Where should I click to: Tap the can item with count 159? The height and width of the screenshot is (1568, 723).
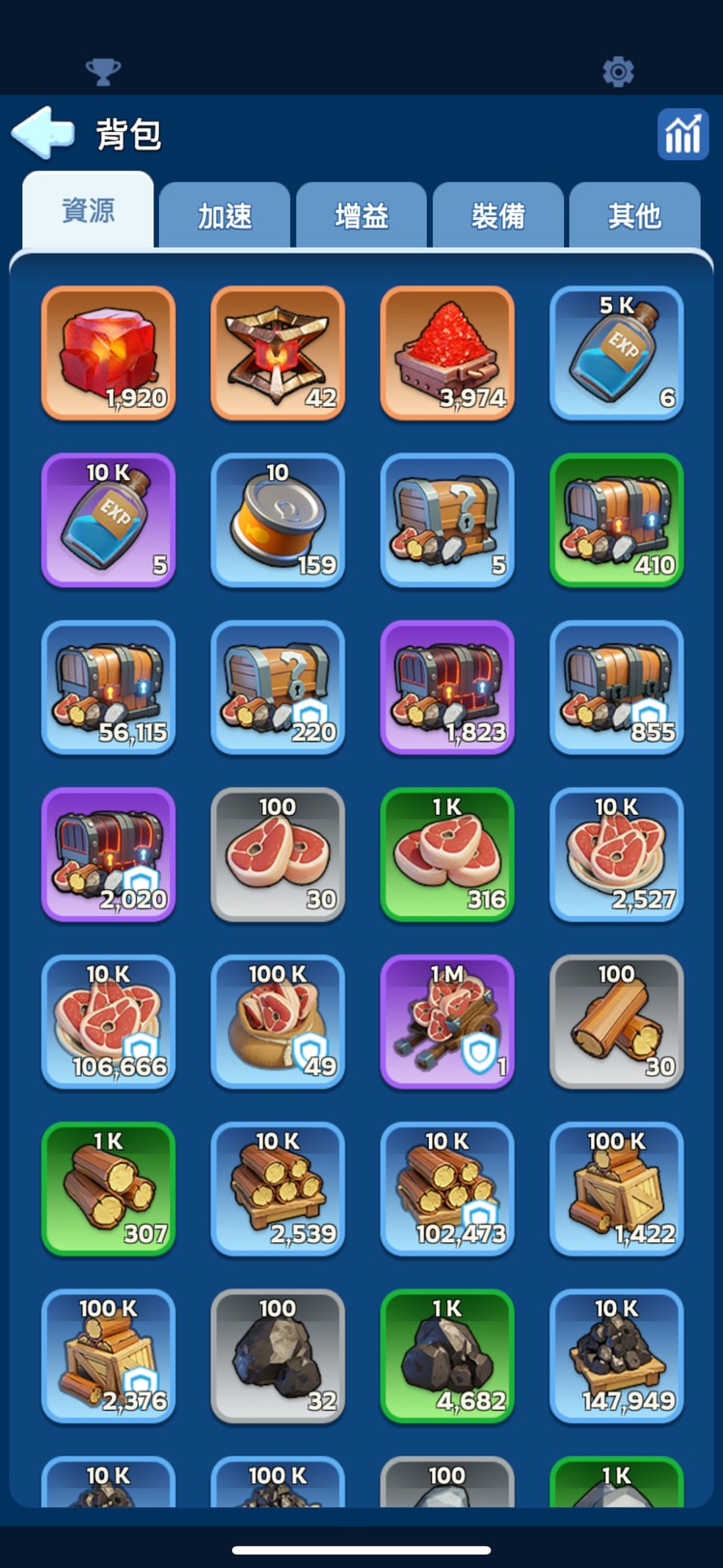(x=278, y=520)
